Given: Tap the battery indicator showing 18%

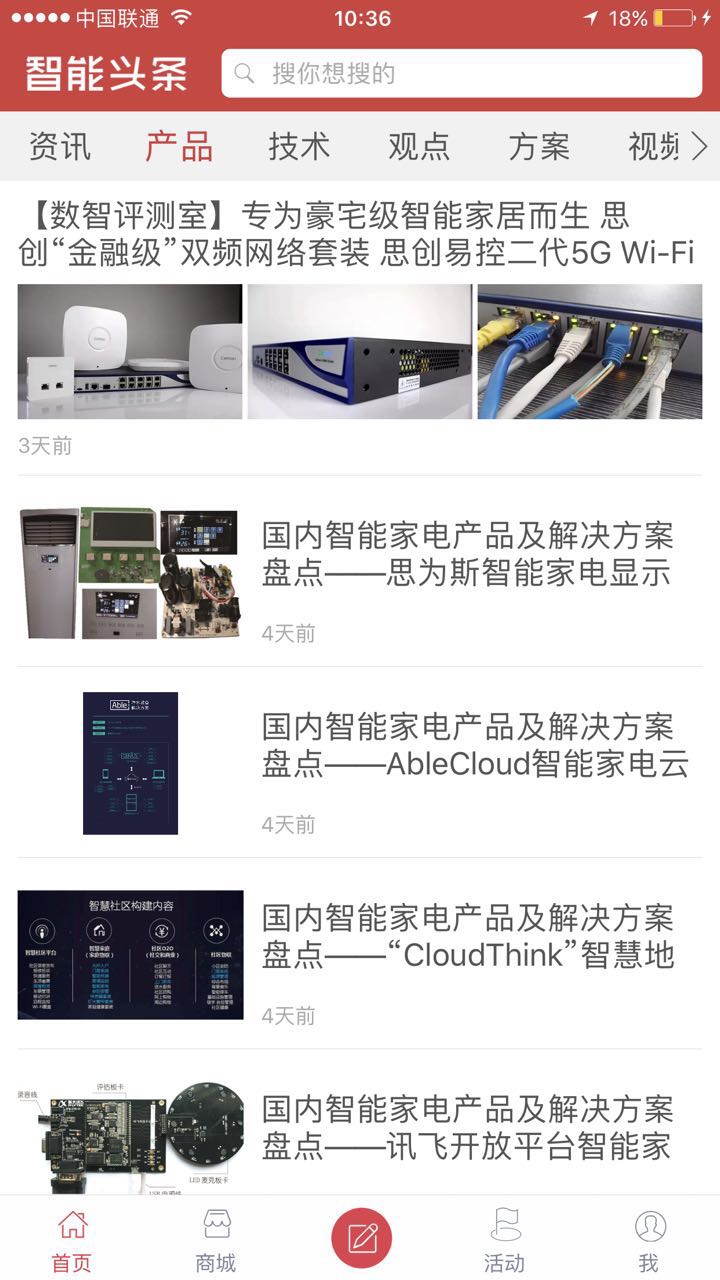Looking at the screenshot, I should tap(676, 16).
